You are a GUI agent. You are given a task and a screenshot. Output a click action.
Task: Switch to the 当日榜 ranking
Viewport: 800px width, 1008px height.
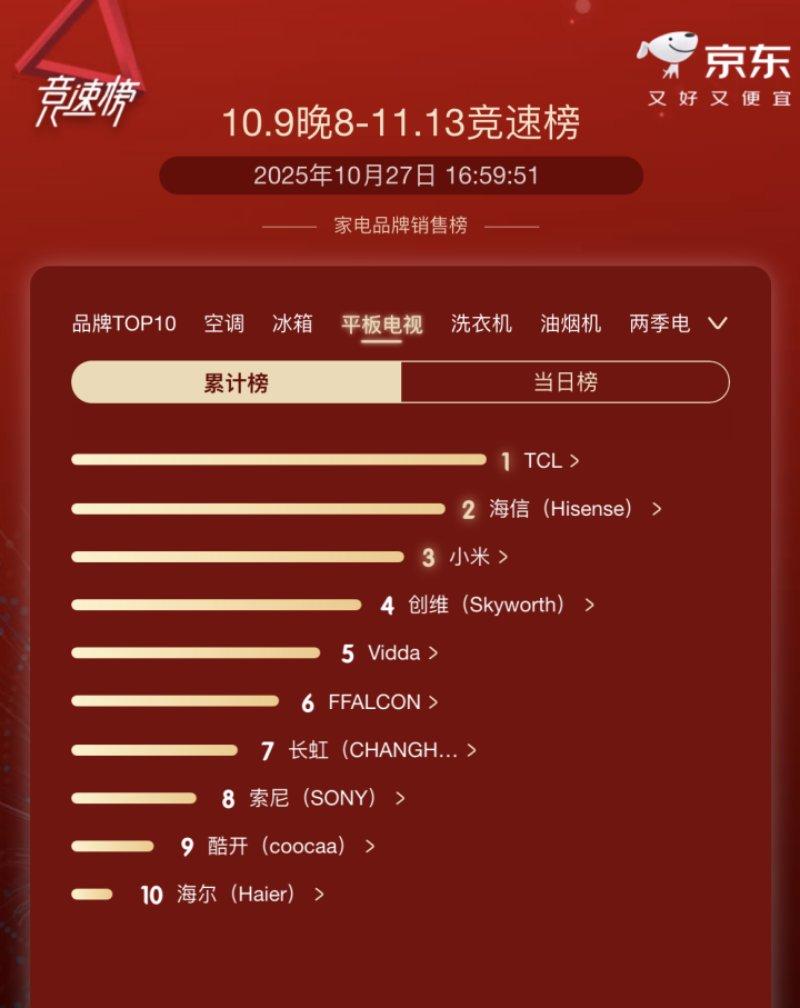pyautogui.click(x=565, y=382)
